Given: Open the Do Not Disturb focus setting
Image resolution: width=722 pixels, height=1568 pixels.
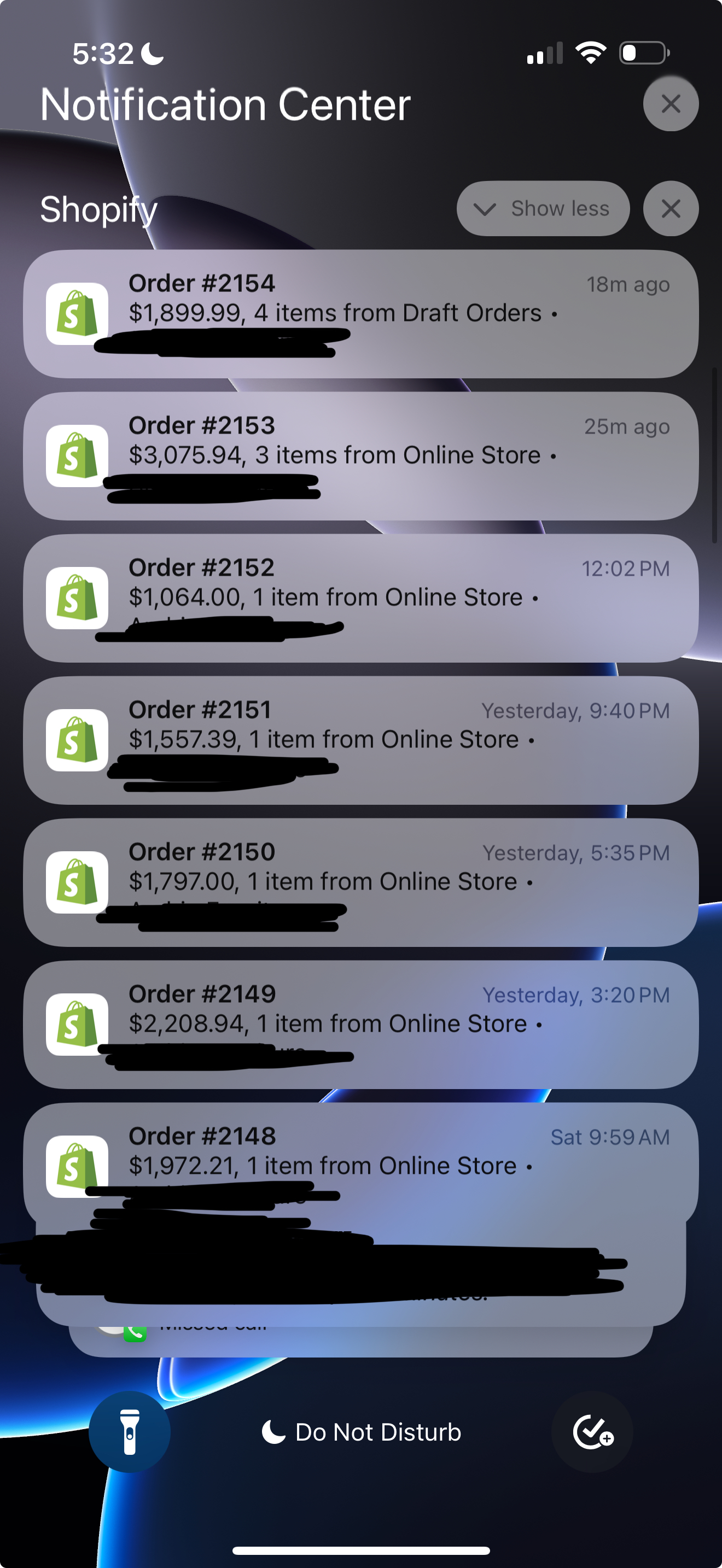Looking at the screenshot, I should click(360, 1432).
